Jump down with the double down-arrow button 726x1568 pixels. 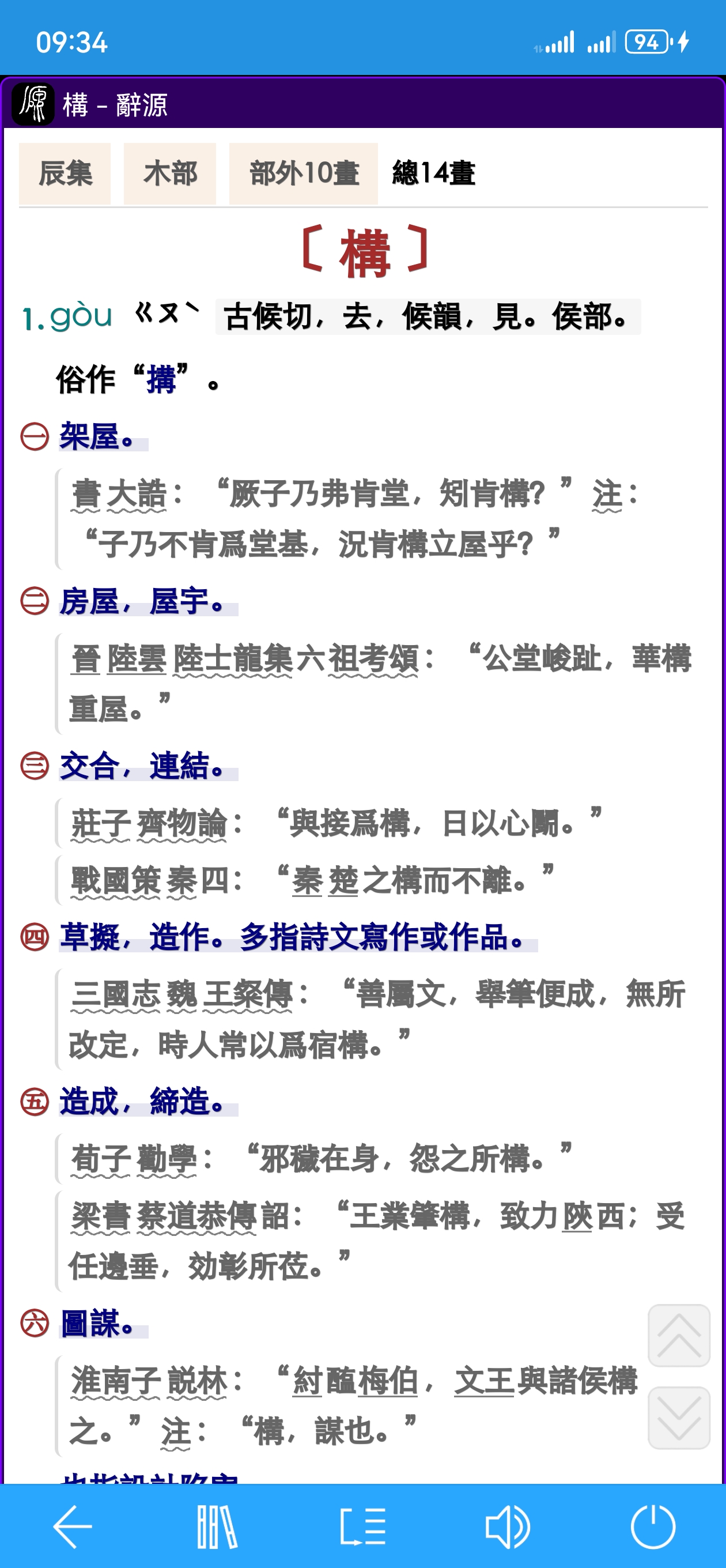tap(679, 1418)
